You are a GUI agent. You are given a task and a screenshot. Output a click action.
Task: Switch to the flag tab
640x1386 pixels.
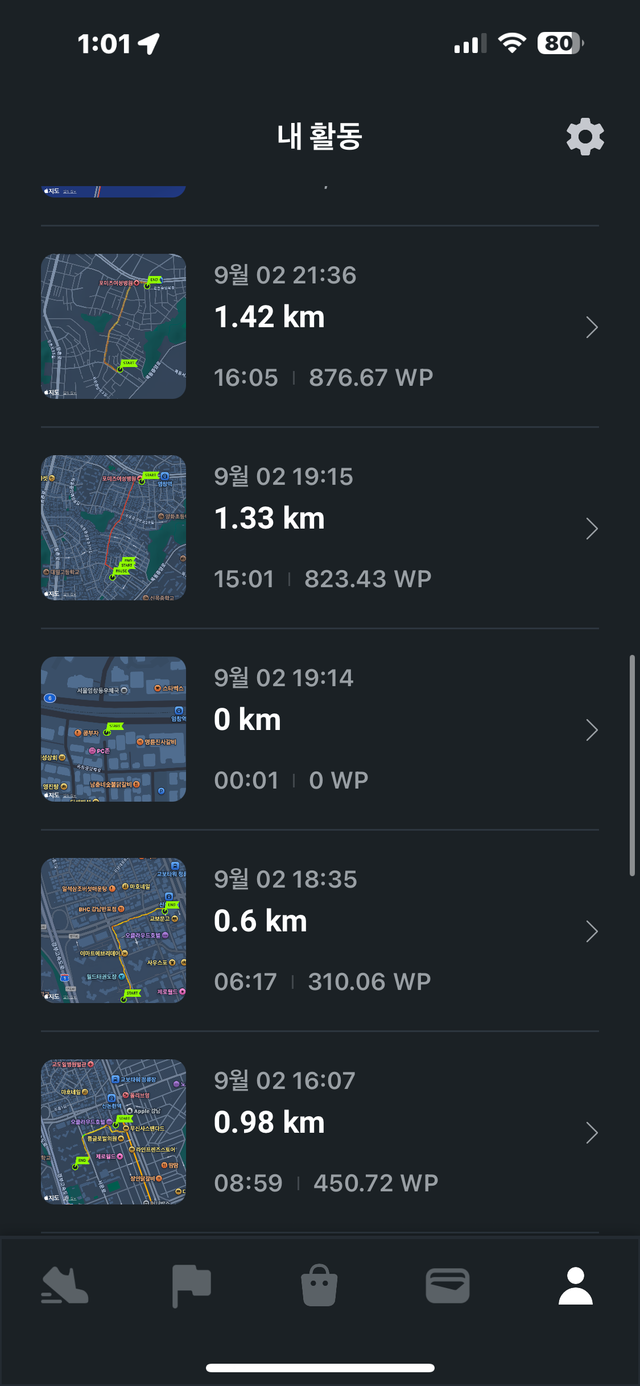click(191, 1285)
